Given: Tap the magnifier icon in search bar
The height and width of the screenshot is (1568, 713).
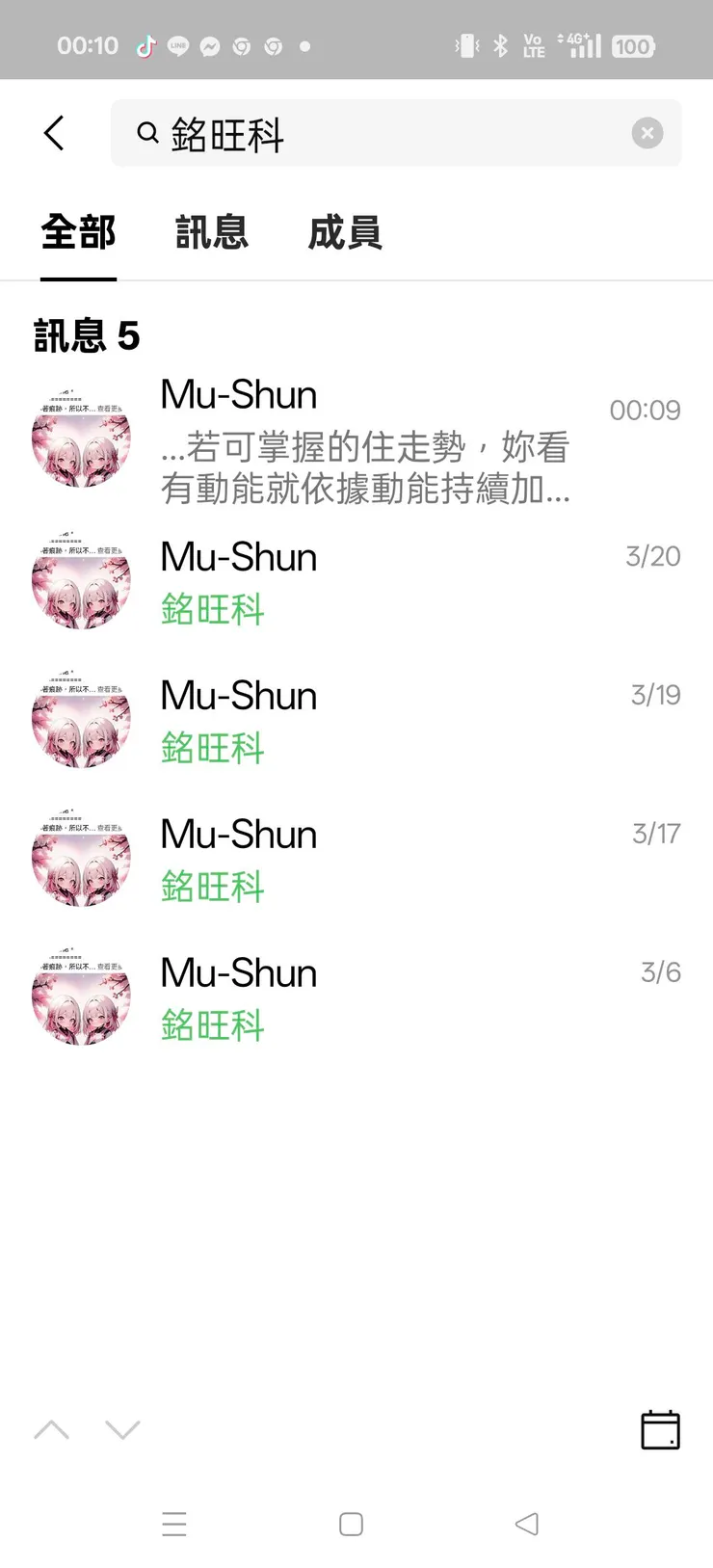Looking at the screenshot, I should tap(145, 133).
